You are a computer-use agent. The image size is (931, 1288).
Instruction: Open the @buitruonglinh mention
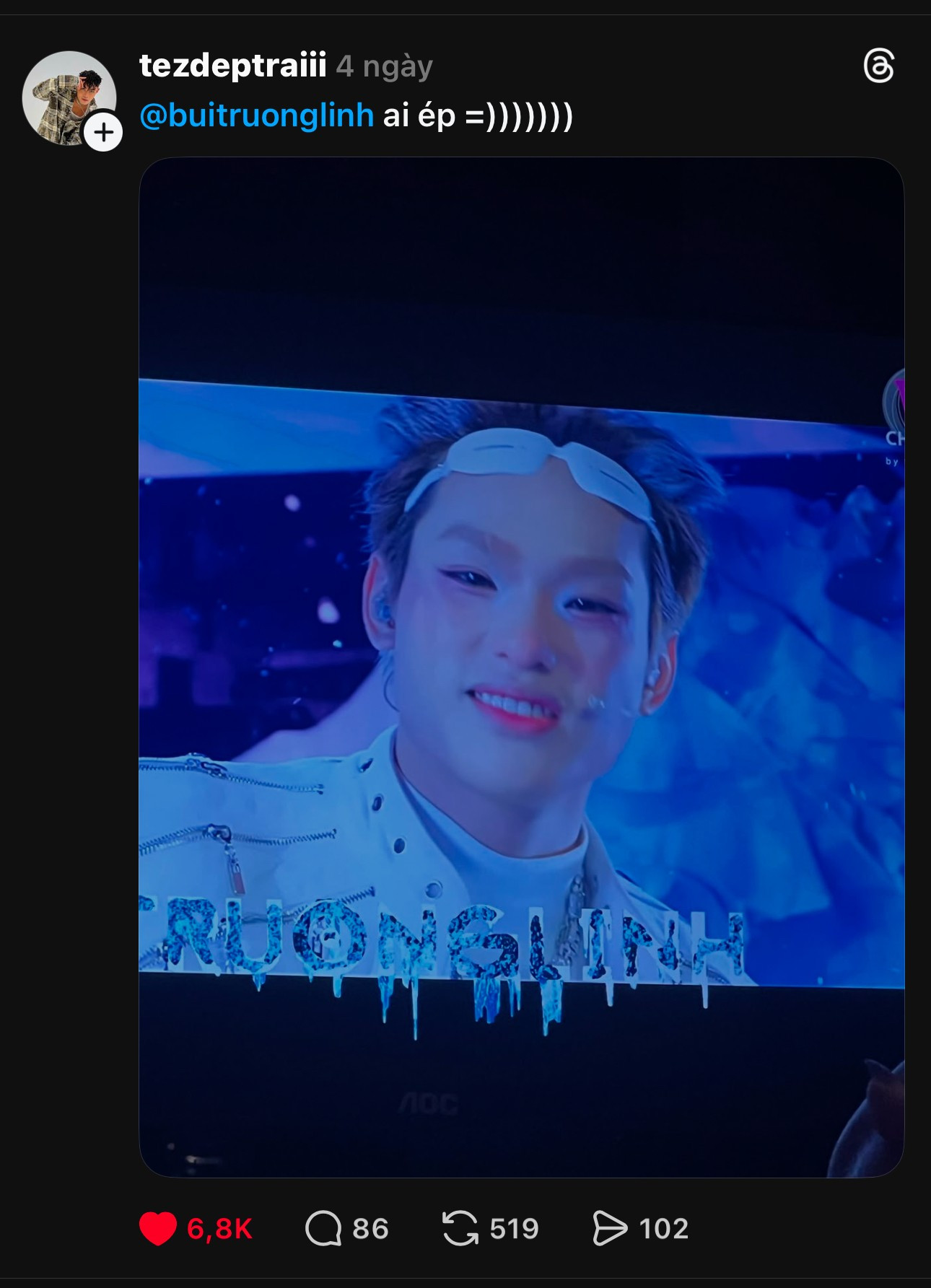click(256, 115)
